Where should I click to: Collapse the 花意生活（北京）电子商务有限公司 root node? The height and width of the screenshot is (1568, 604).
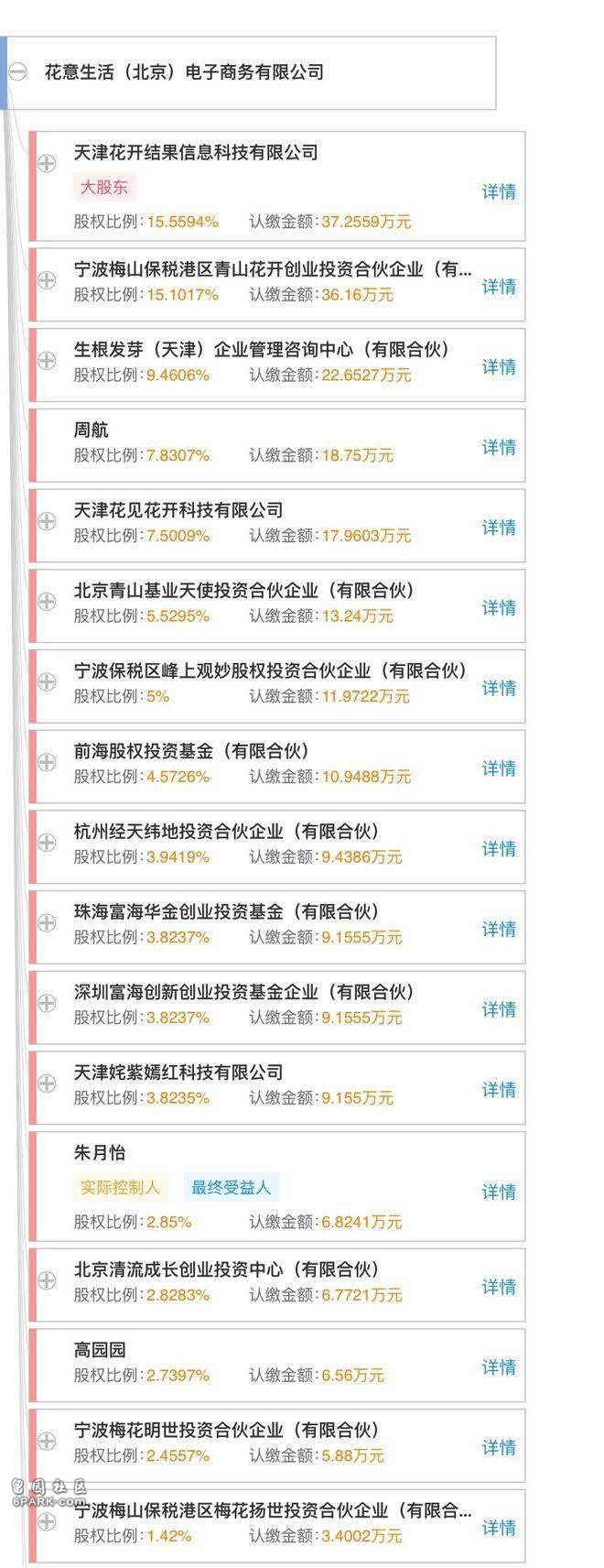pos(17,71)
